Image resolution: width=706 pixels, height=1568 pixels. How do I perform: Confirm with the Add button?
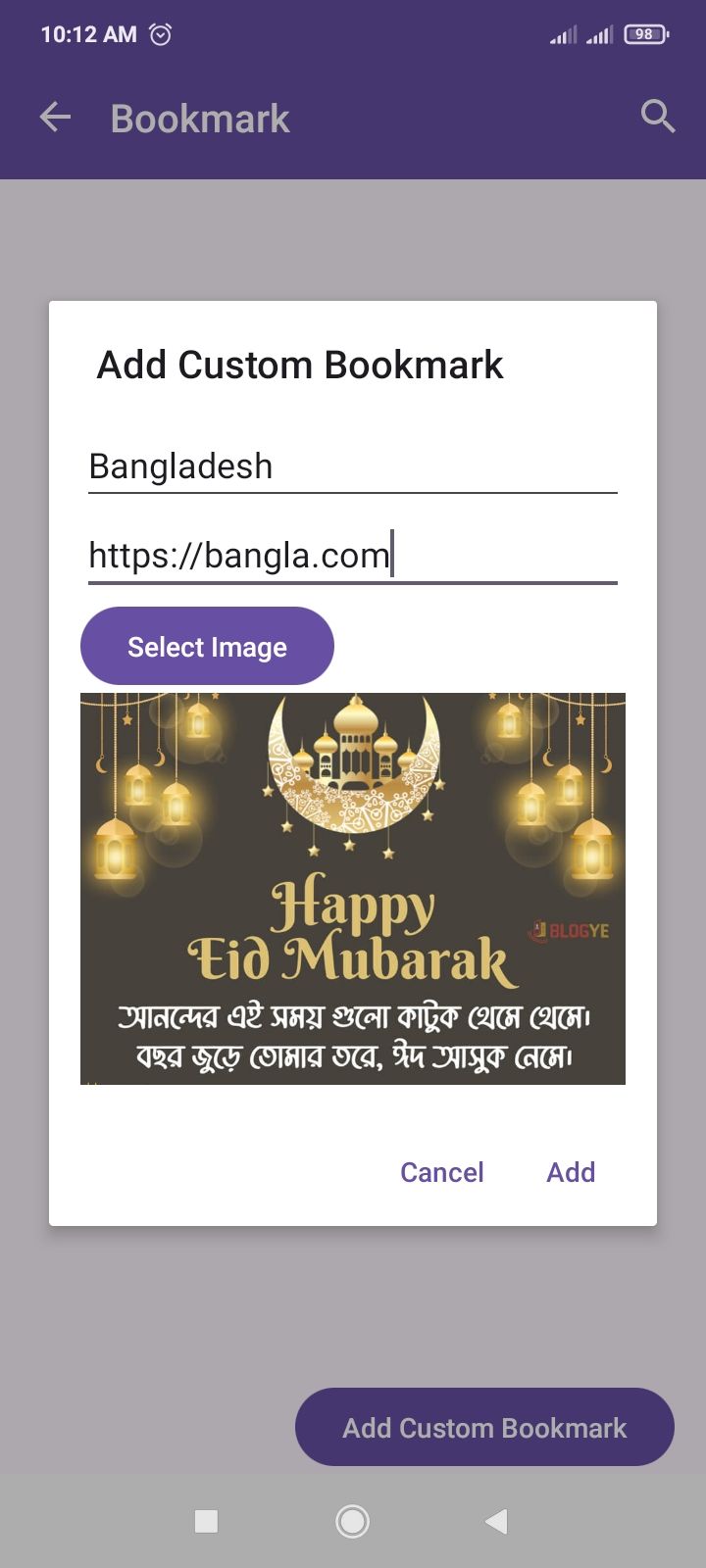point(571,1172)
